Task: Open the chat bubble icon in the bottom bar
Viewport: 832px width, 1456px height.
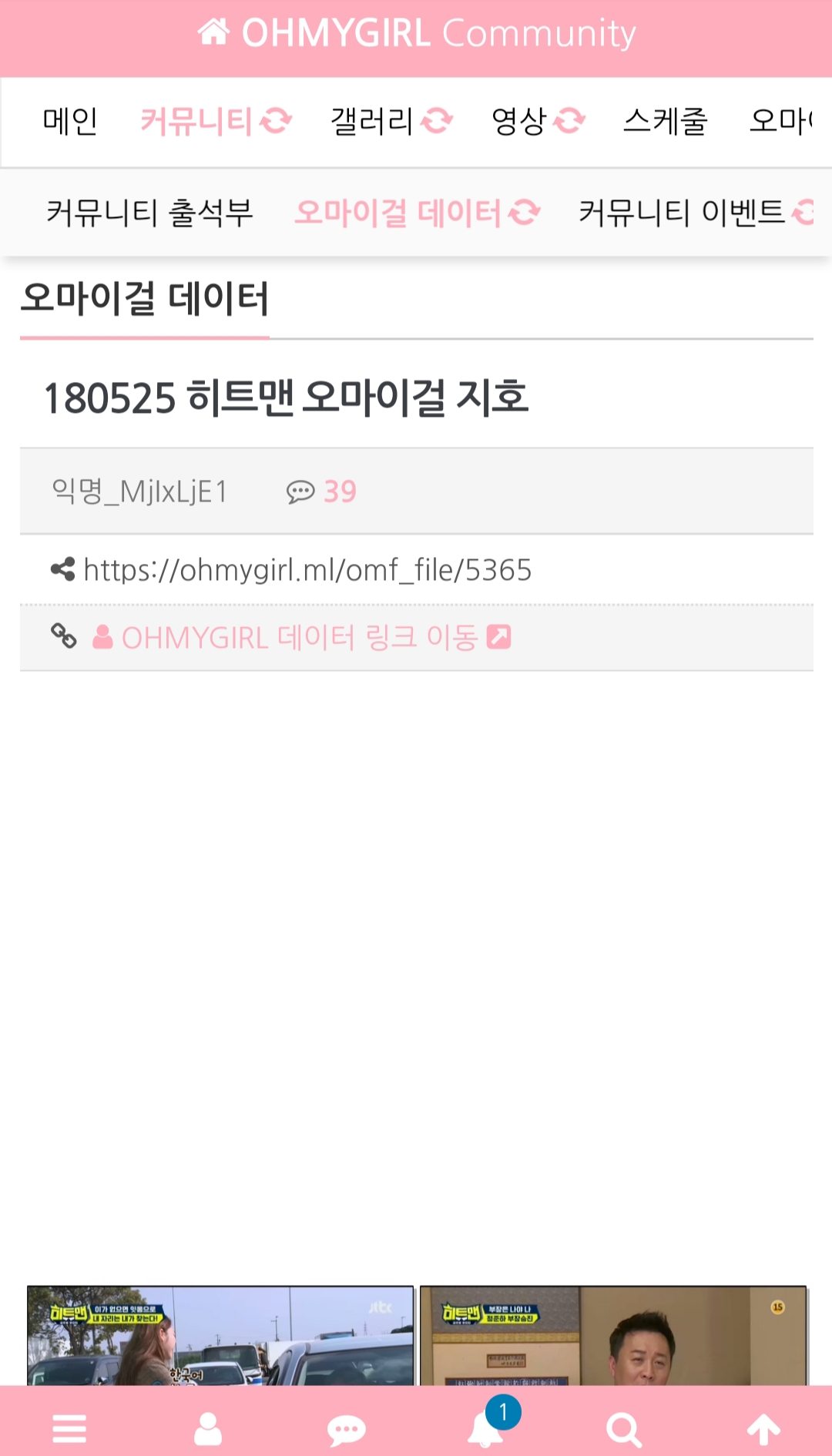Action: pyautogui.click(x=347, y=1430)
